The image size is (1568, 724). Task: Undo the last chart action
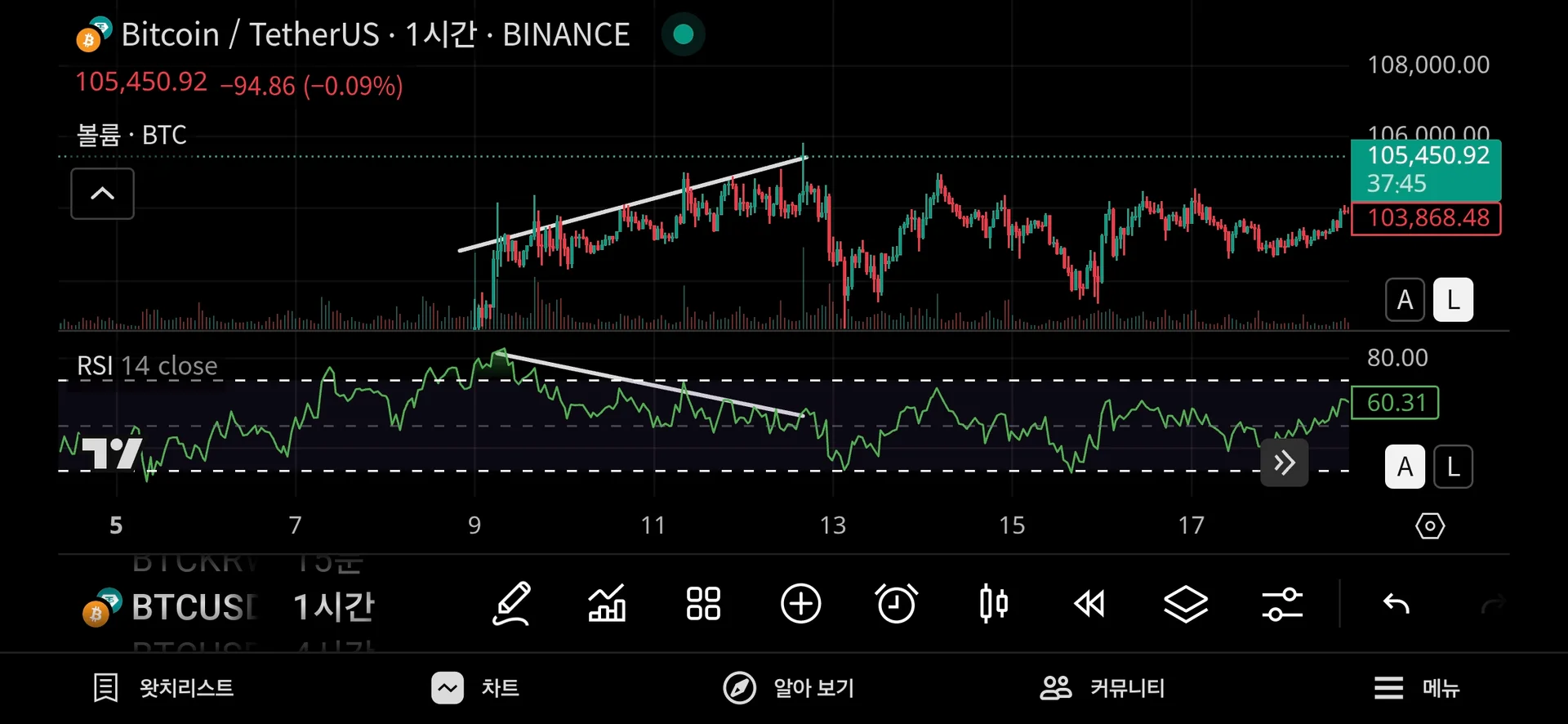pyautogui.click(x=1396, y=605)
